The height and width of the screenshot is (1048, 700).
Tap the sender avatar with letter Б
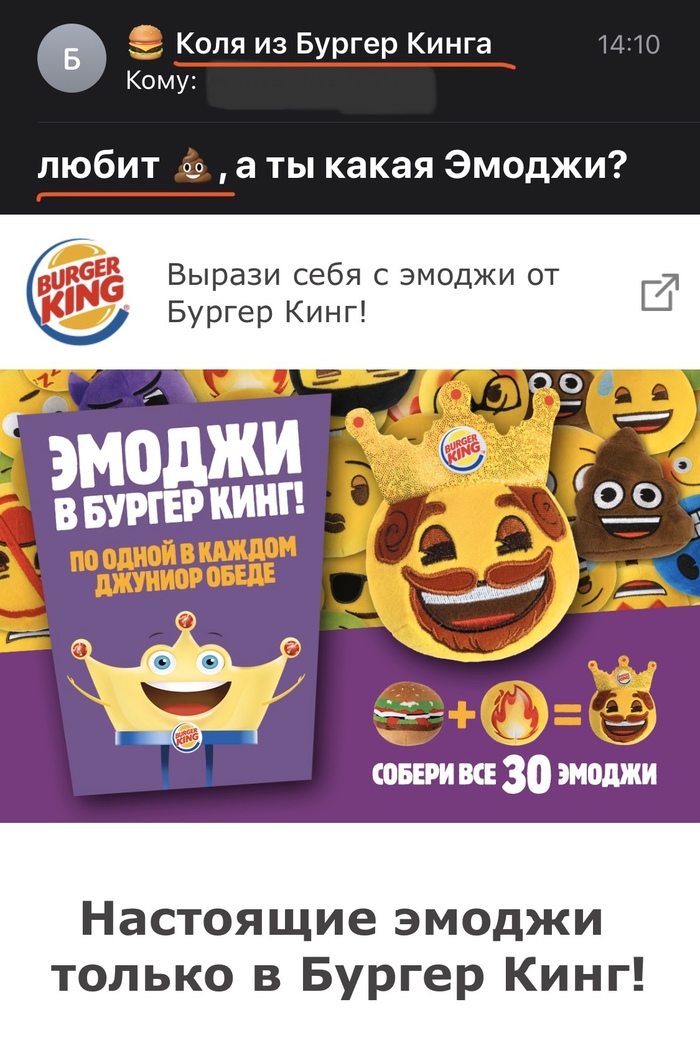(70, 60)
